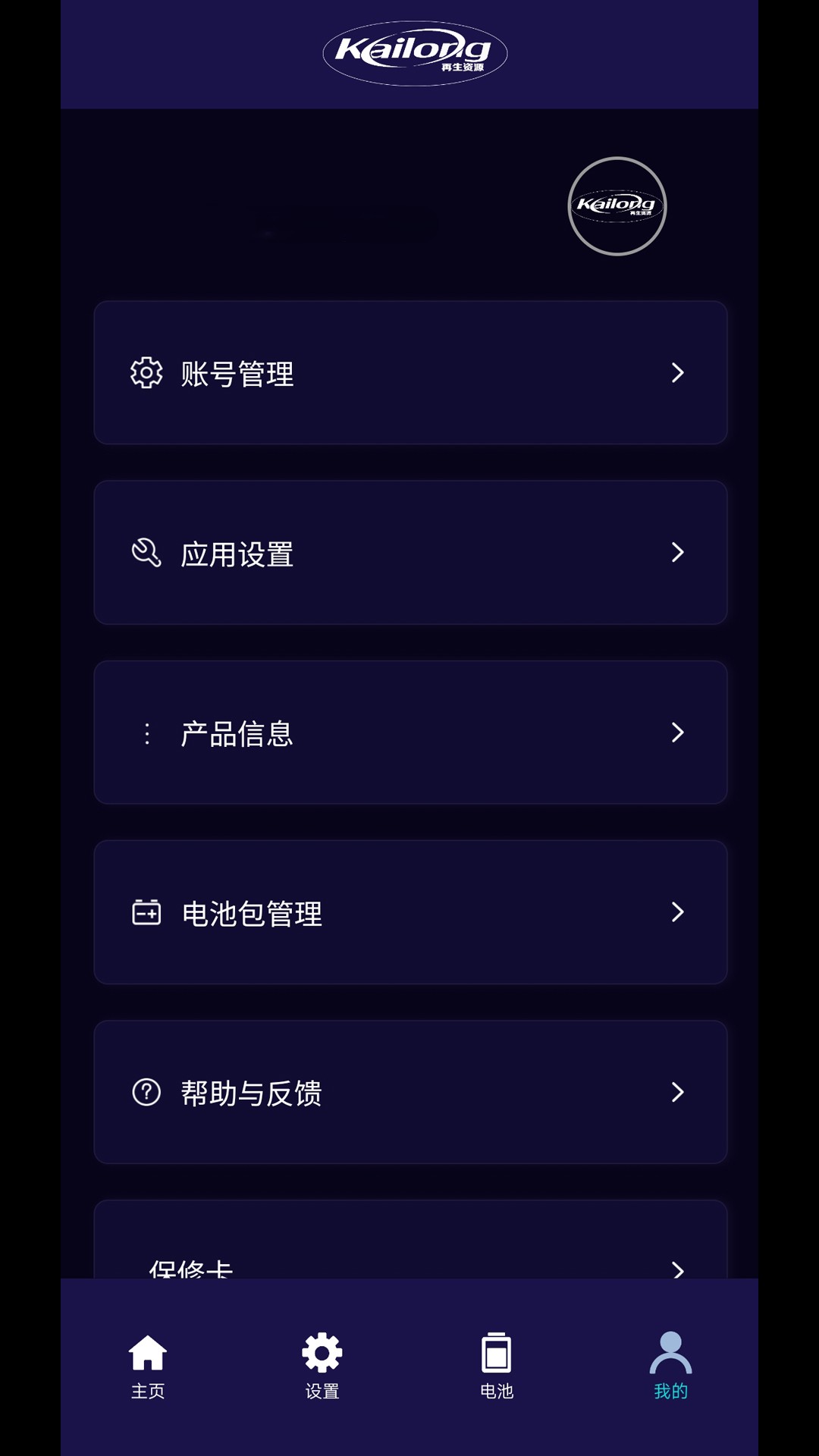Click the question mark icon beside 帮助与反馈
This screenshot has height=1456, width=819.
click(x=147, y=1093)
